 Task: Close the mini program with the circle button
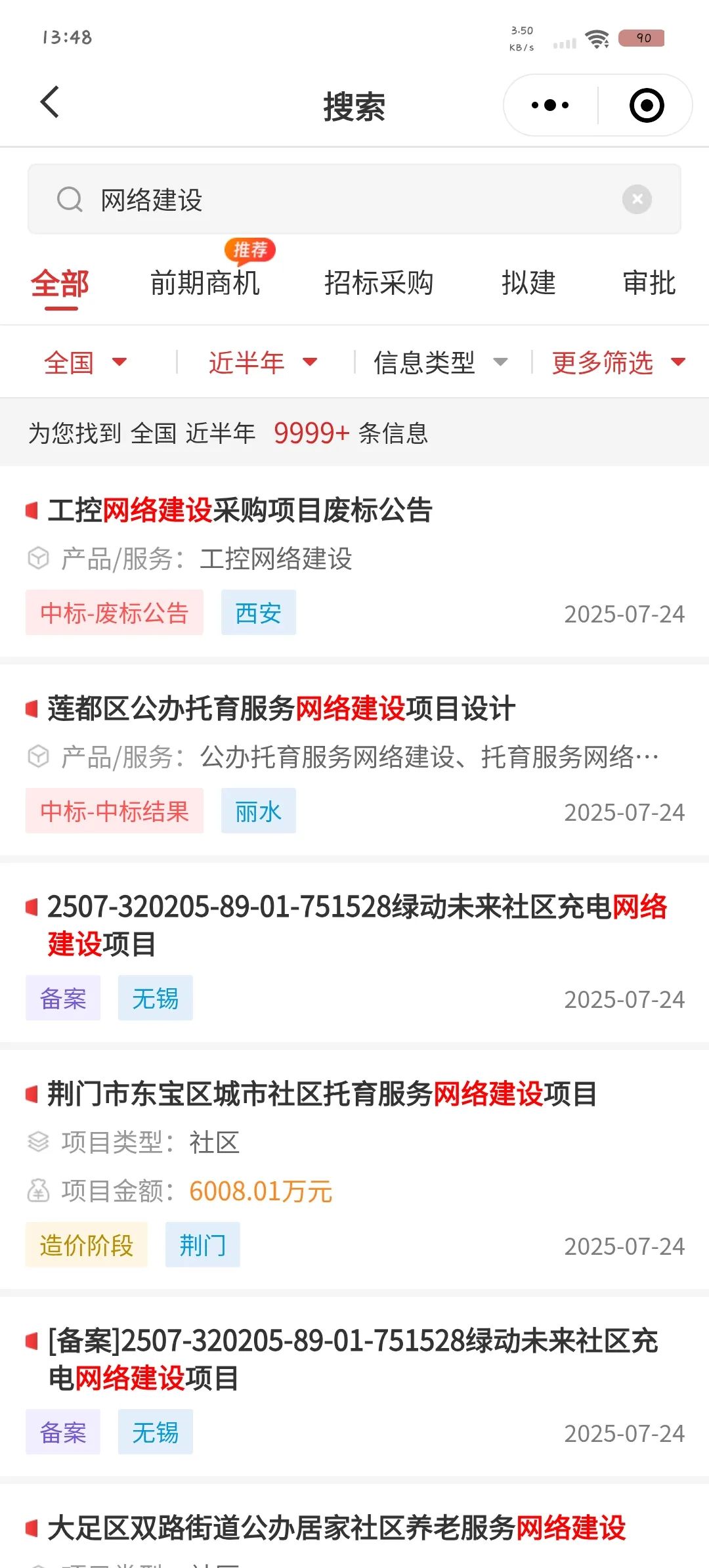pos(647,105)
